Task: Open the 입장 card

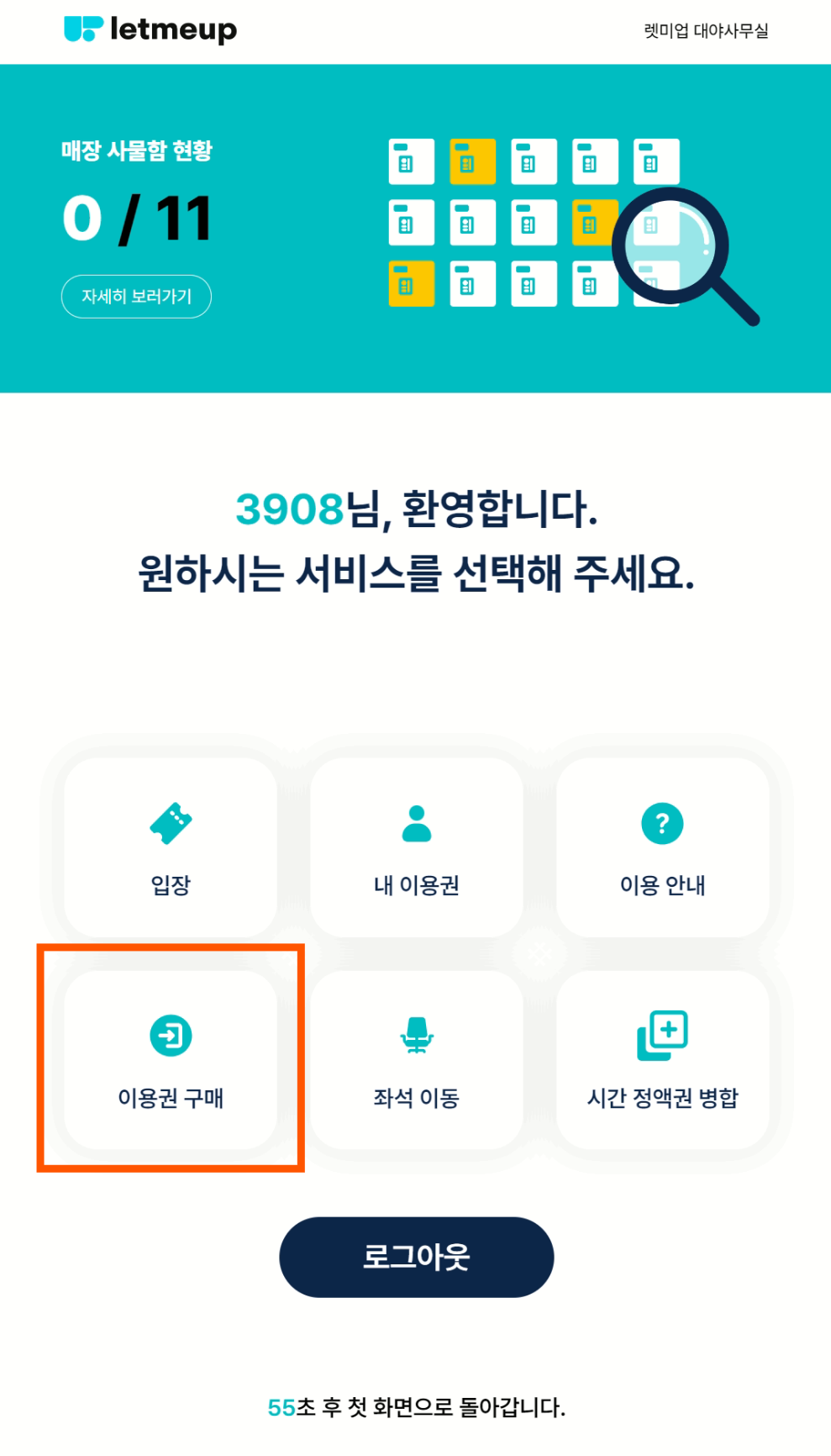Action: click(171, 847)
